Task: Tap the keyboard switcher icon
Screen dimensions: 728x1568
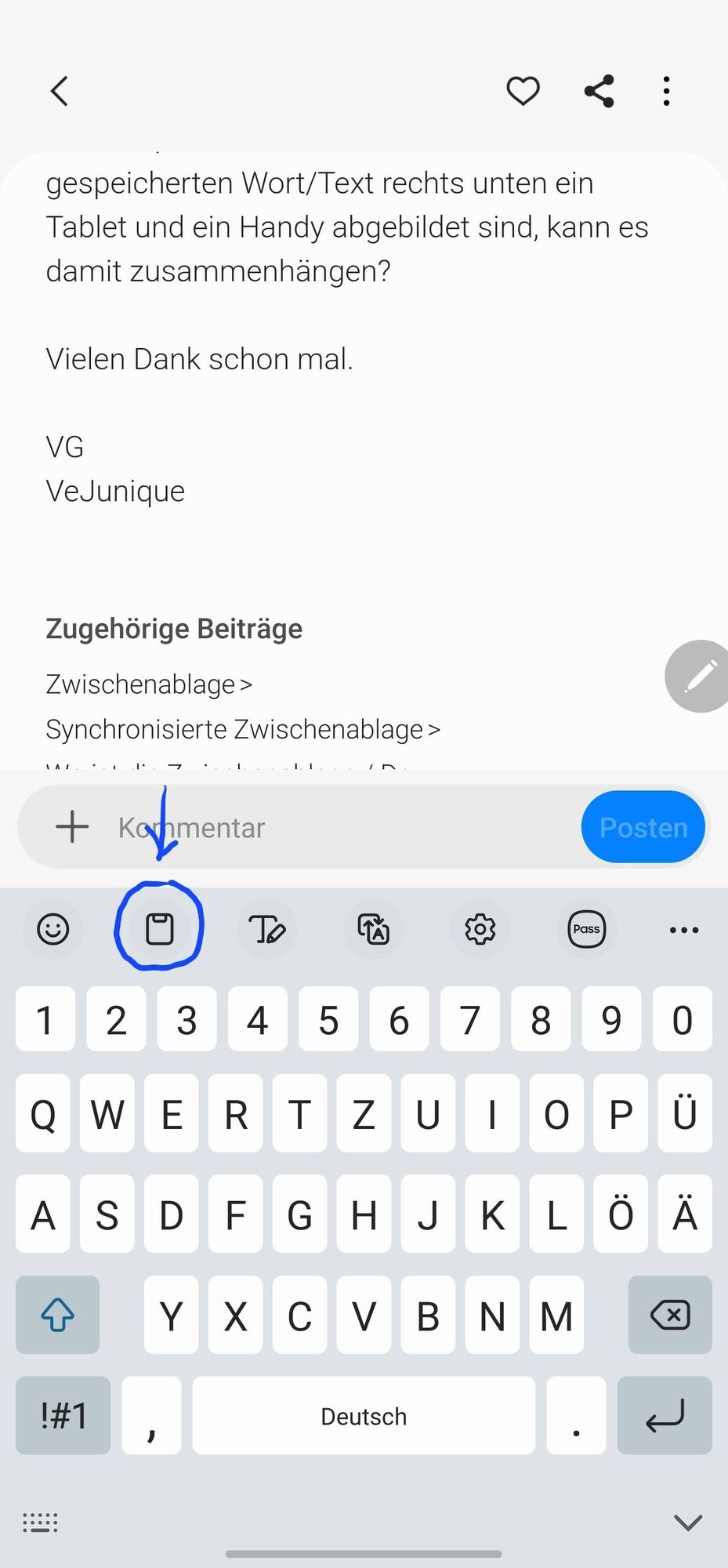Action: pyautogui.click(x=40, y=1523)
